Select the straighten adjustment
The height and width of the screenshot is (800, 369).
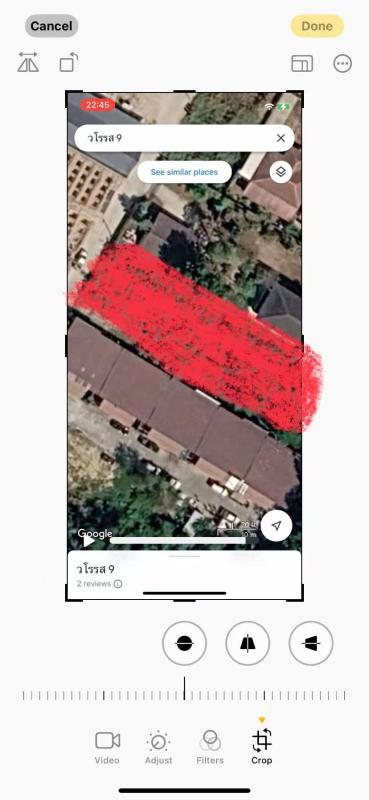[185, 643]
